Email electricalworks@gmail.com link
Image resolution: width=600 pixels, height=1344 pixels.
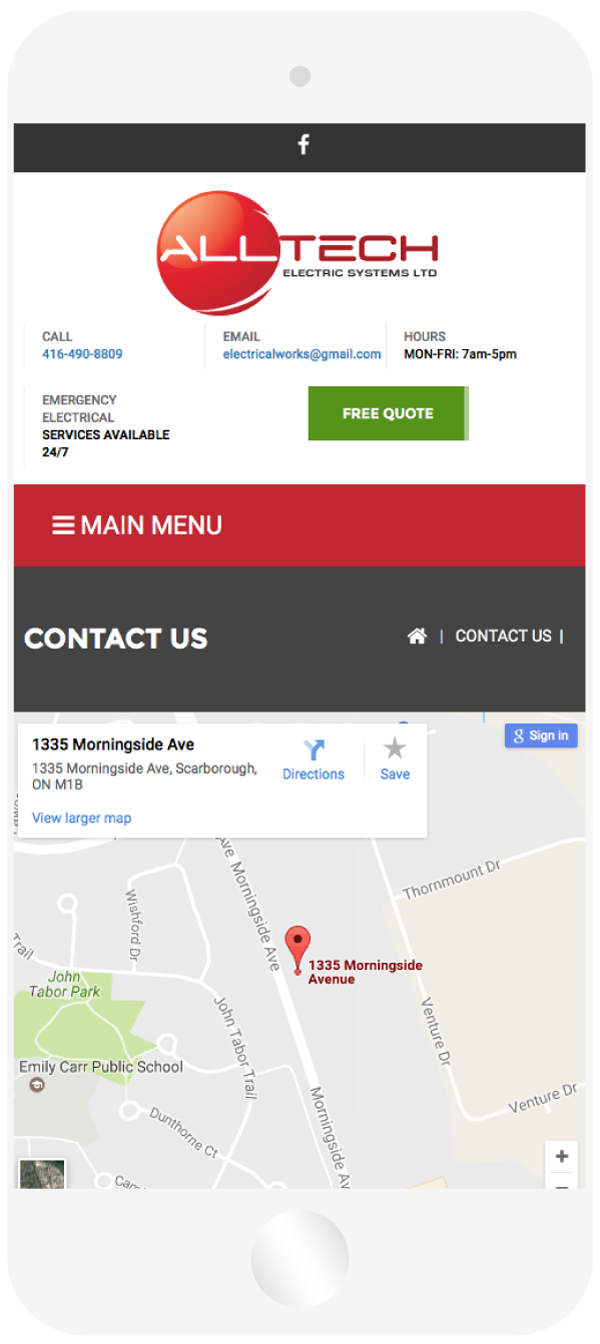(302, 354)
